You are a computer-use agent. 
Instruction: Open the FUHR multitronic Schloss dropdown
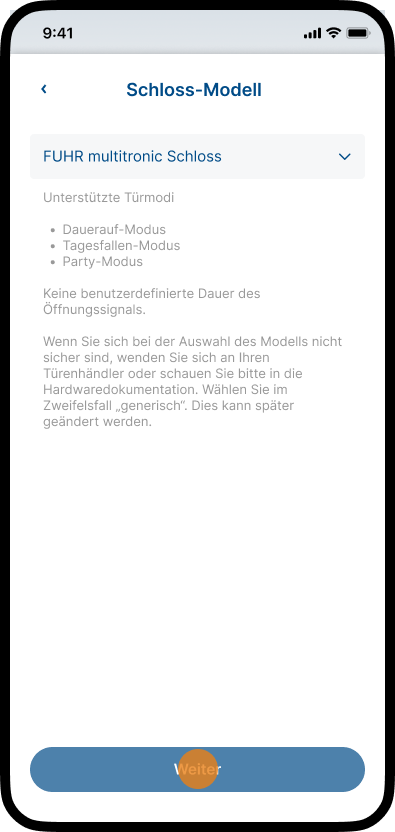tap(198, 157)
